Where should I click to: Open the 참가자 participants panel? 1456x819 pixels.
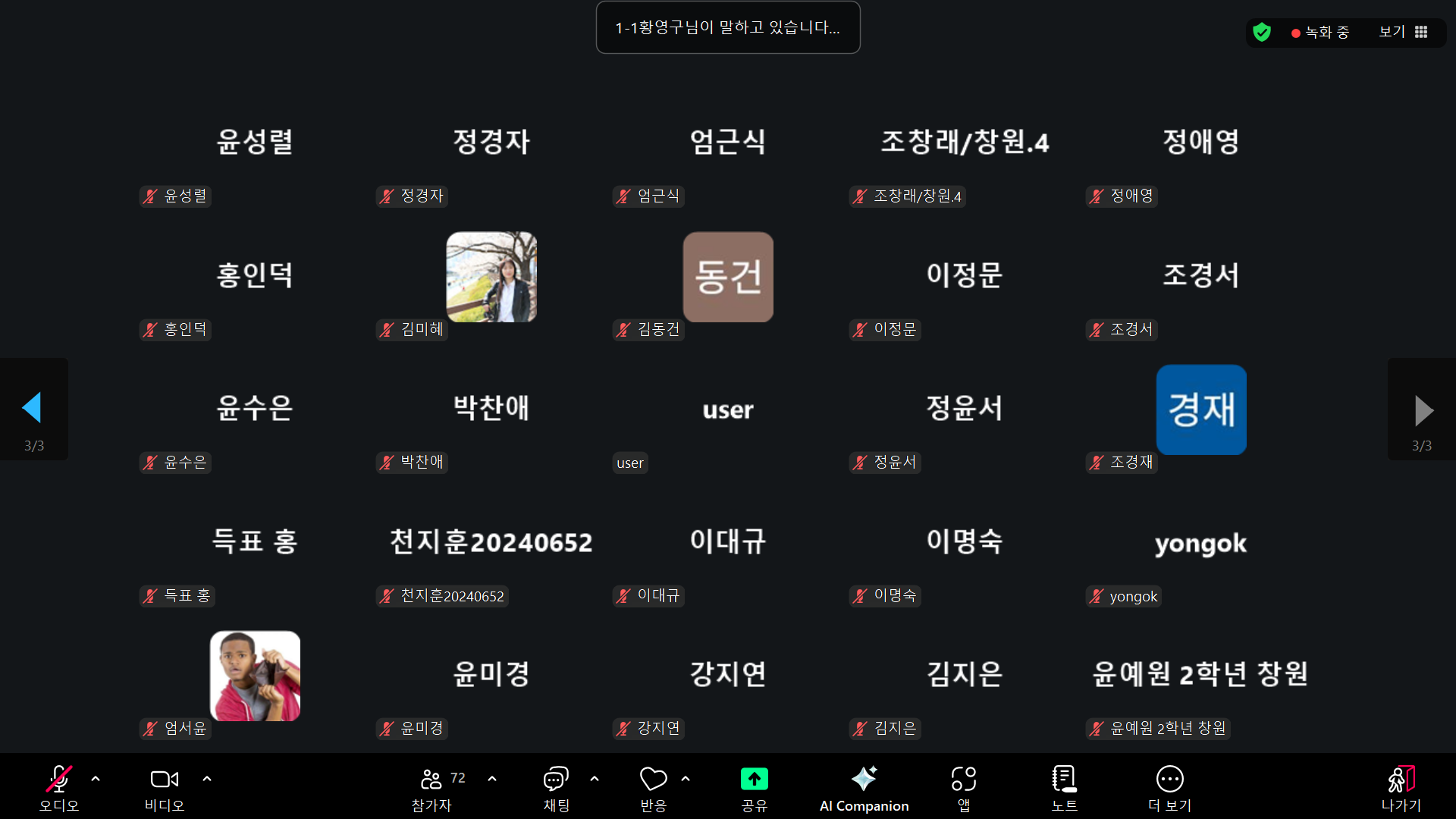[x=432, y=787]
